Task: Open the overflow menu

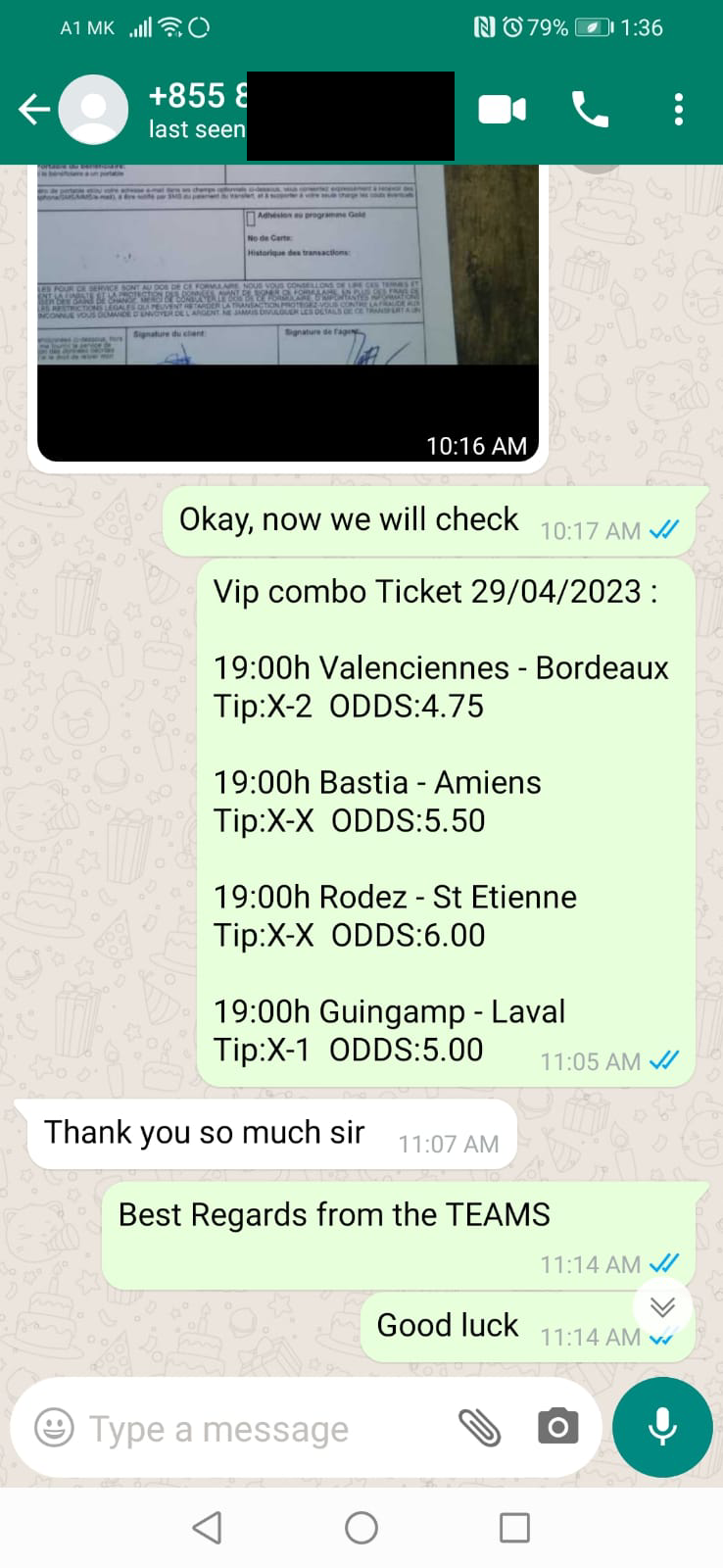Action: coord(678,110)
